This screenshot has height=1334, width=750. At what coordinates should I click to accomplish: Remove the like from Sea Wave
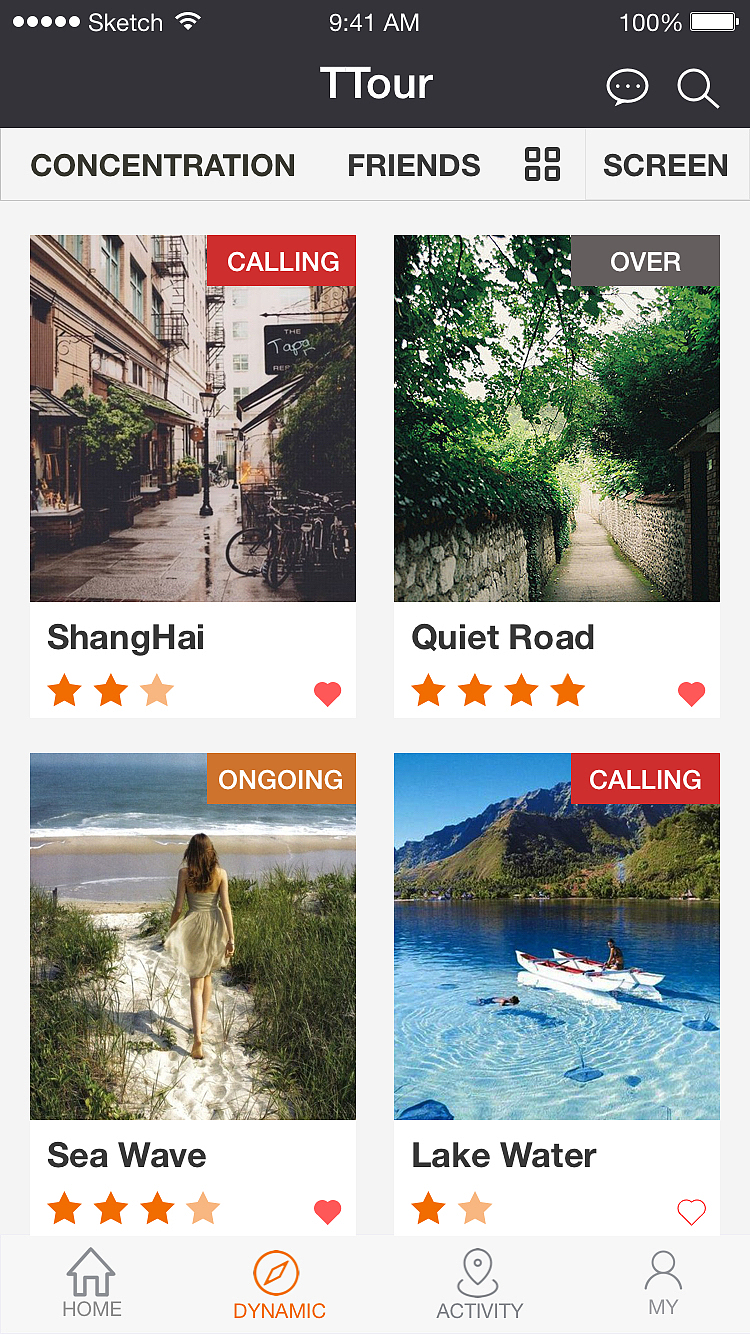coord(327,1211)
